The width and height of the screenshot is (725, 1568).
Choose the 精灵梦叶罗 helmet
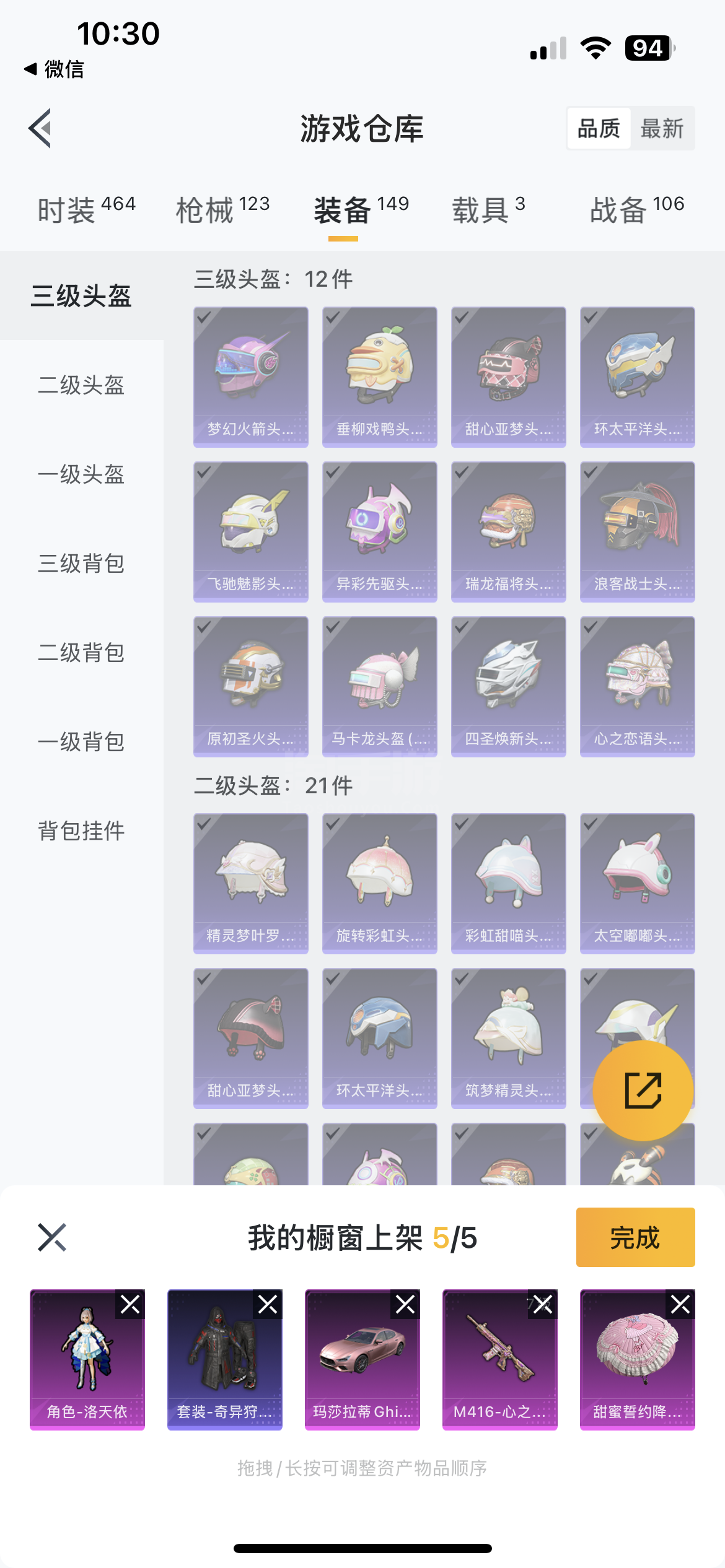(x=251, y=883)
